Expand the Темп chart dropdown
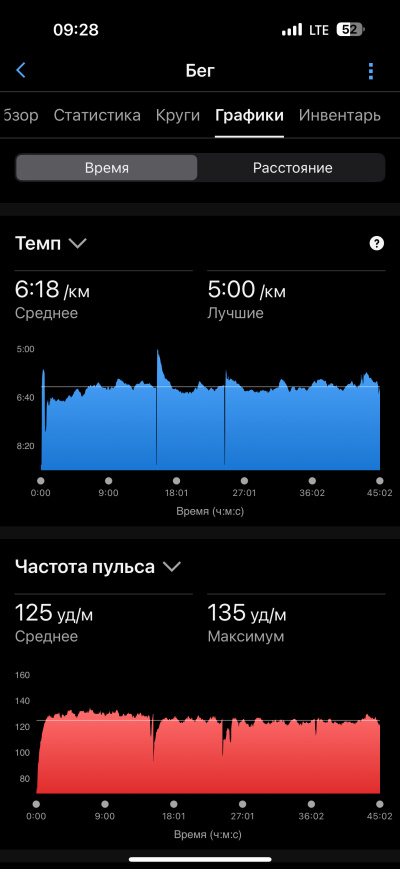 point(51,243)
